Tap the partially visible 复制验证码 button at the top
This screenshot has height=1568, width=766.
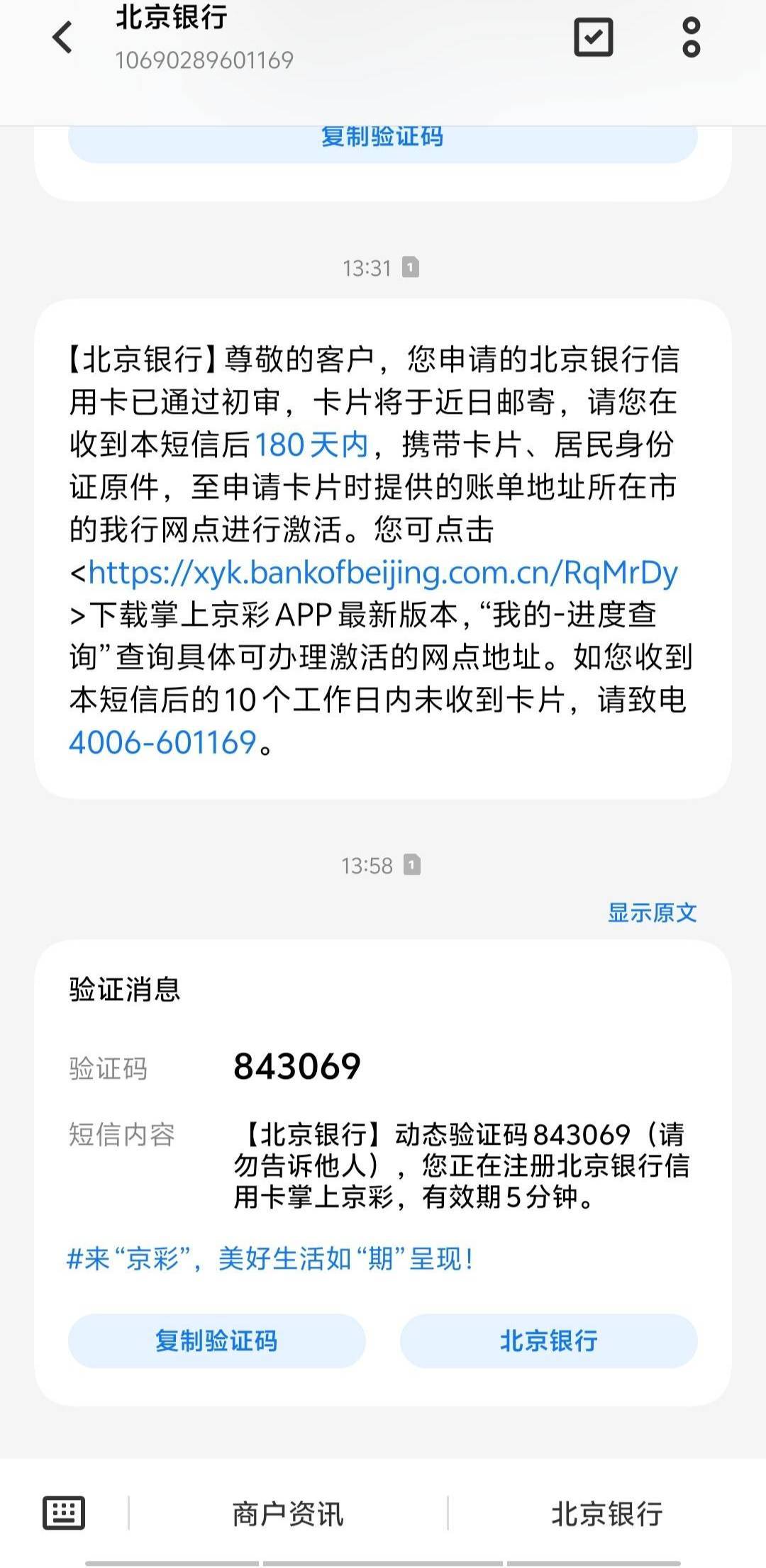(x=383, y=143)
